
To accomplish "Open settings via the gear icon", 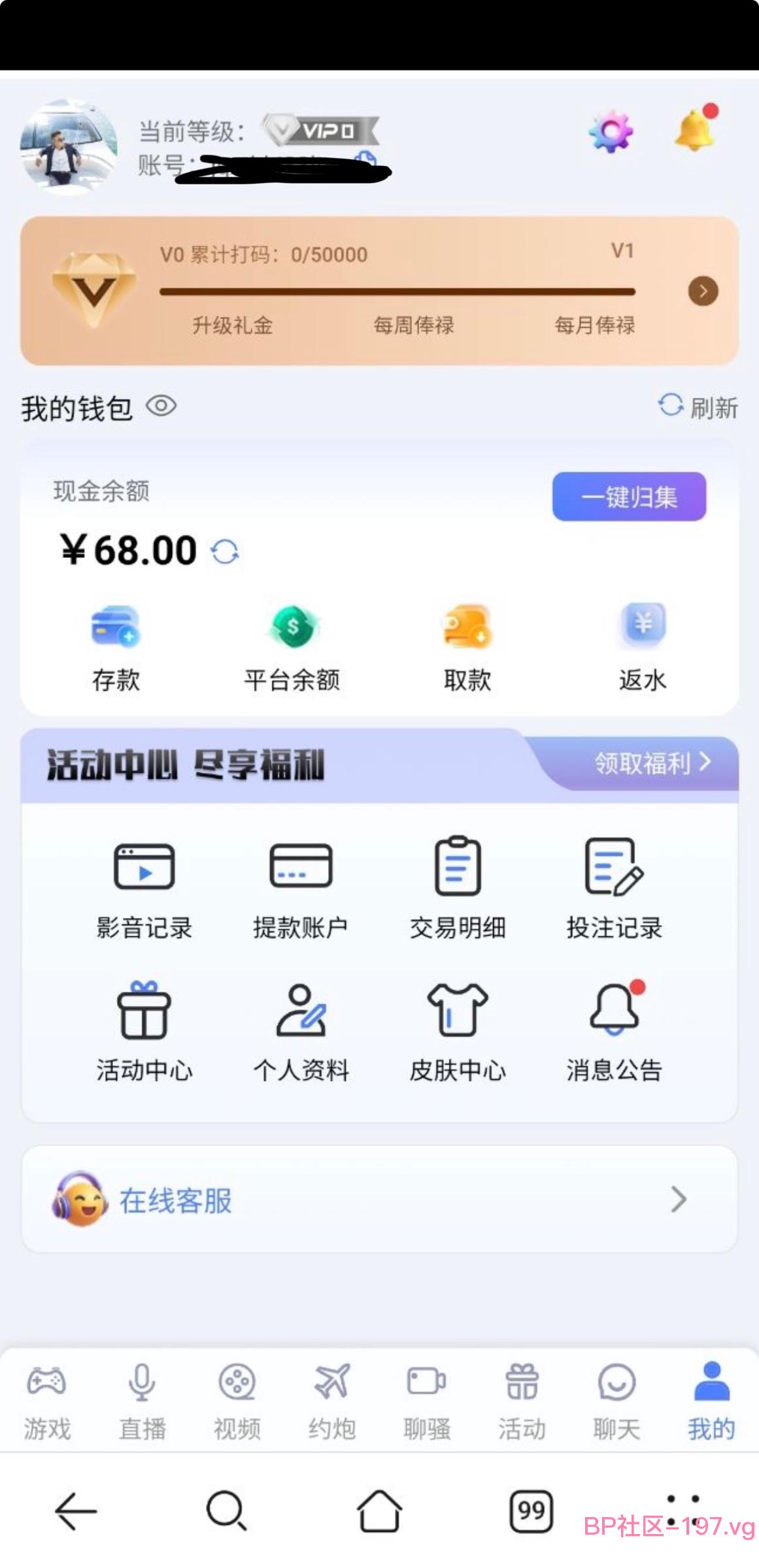I will click(x=611, y=131).
